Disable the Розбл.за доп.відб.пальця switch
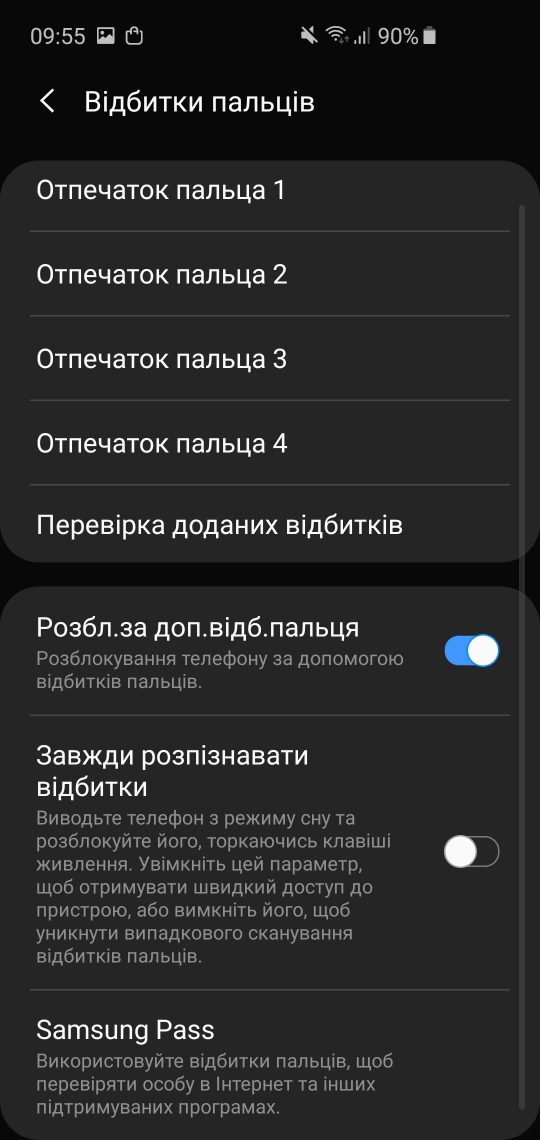 click(472, 651)
